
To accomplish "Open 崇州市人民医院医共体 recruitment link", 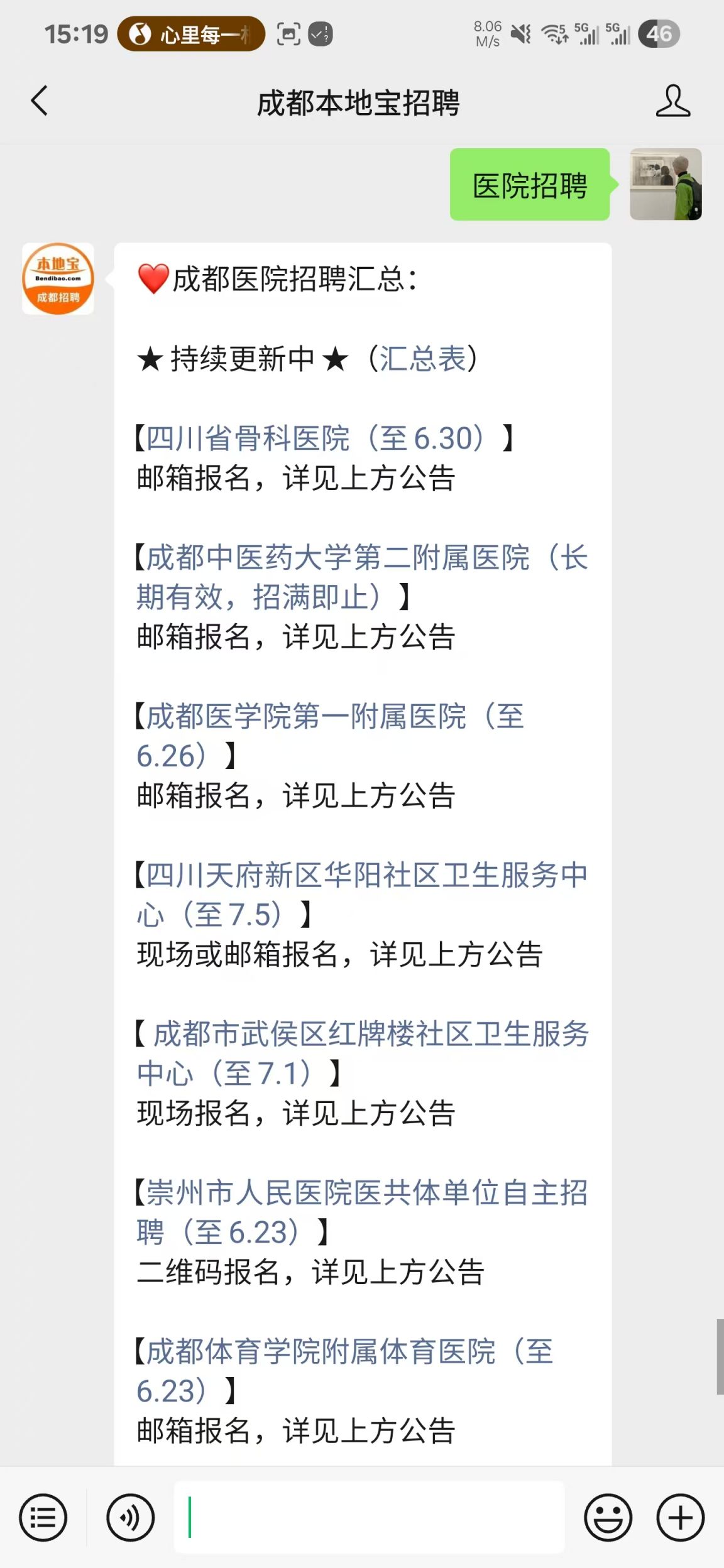I will [362, 1212].
